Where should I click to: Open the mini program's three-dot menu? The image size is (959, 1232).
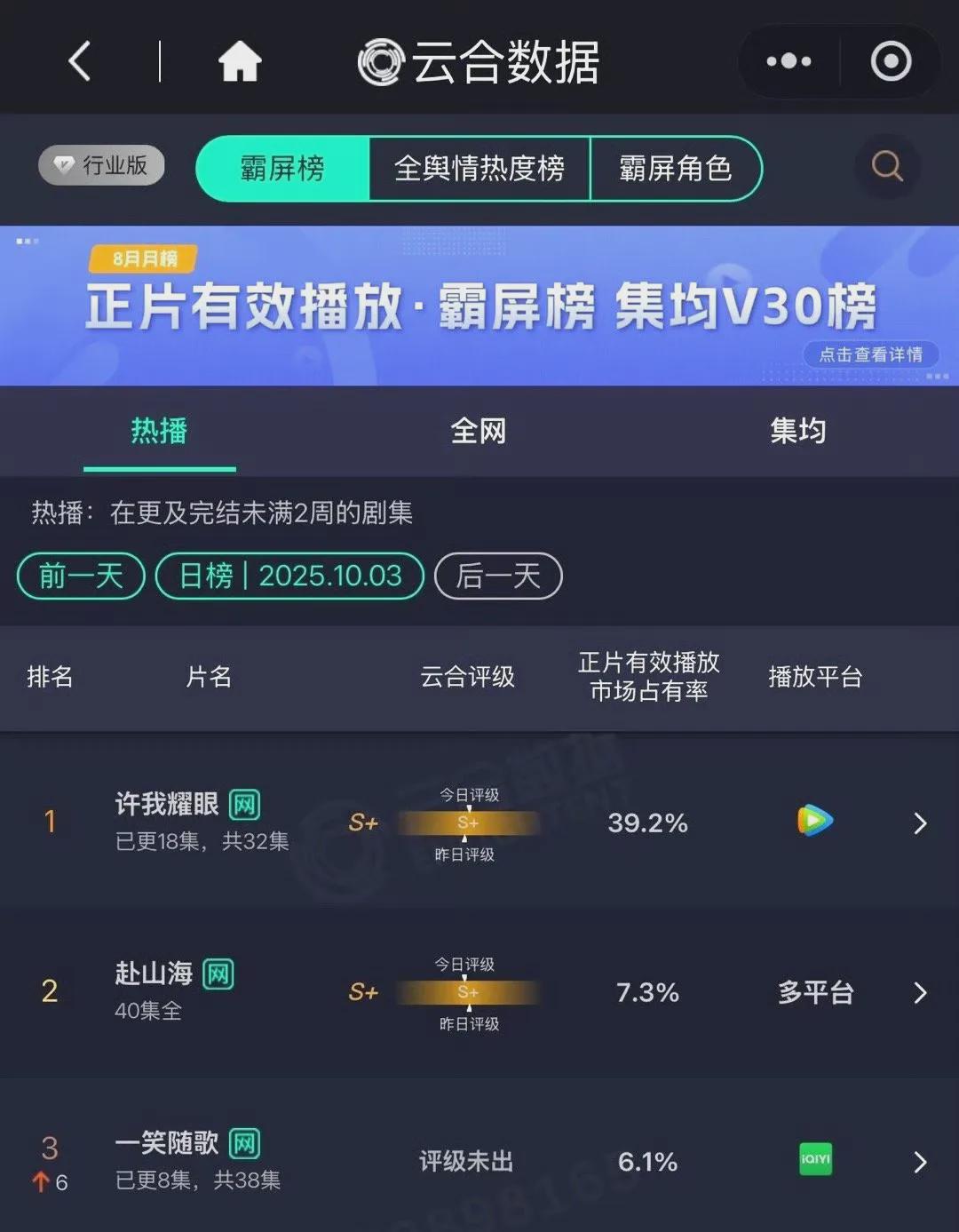(789, 61)
